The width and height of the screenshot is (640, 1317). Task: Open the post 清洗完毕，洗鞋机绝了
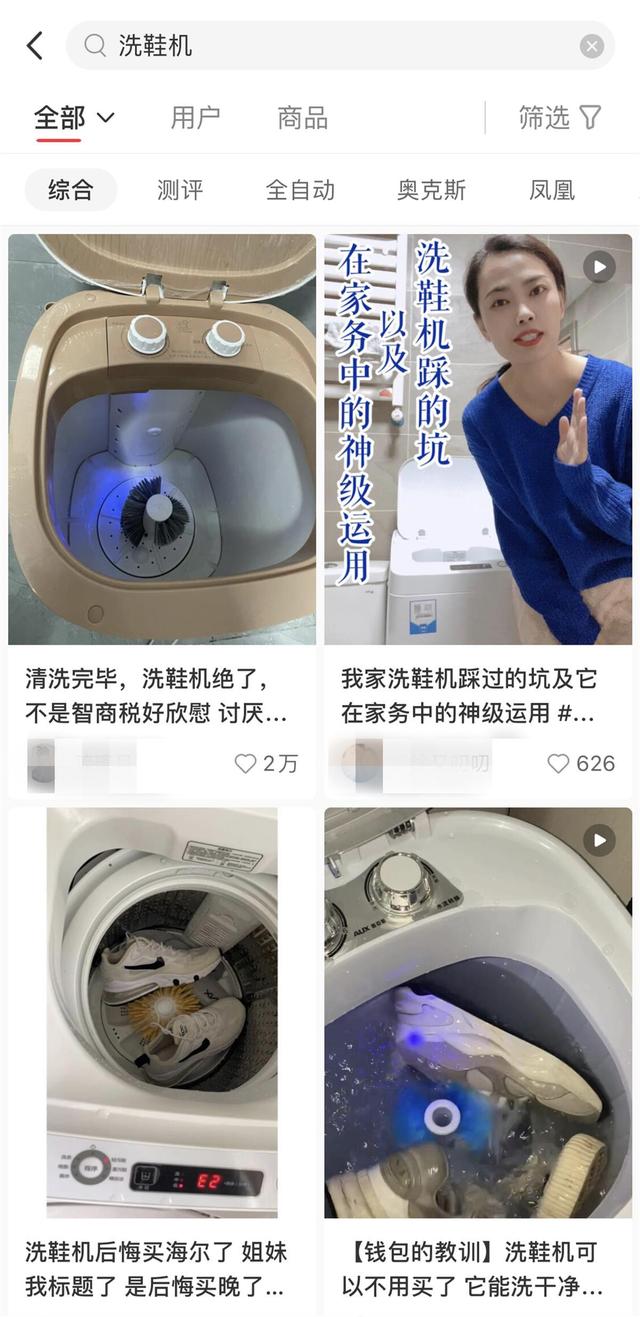pyautogui.click(x=162, y=440)
